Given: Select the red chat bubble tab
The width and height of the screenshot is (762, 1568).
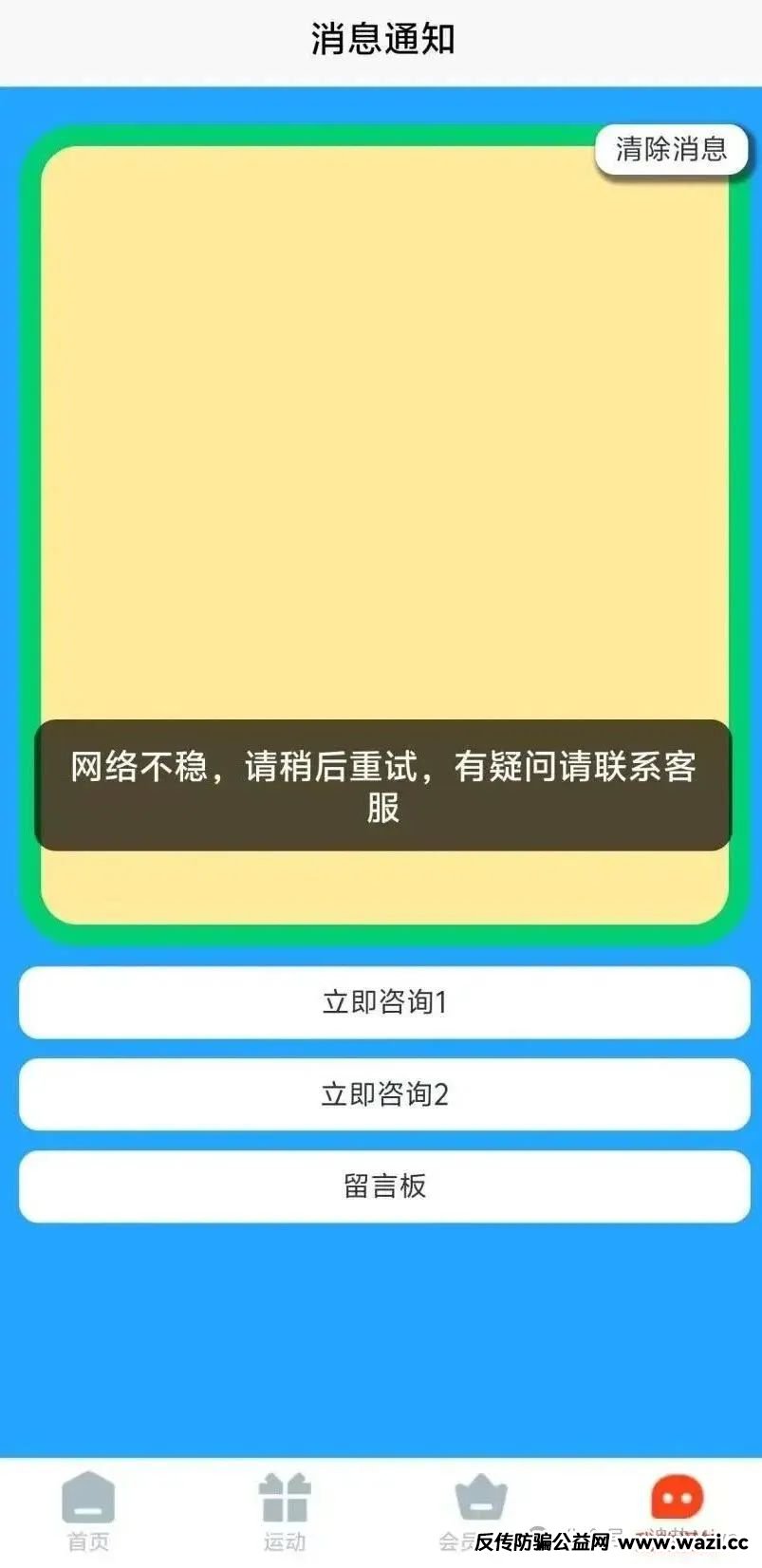Looking at the screenshot, I should click(x=677, y=1502).
